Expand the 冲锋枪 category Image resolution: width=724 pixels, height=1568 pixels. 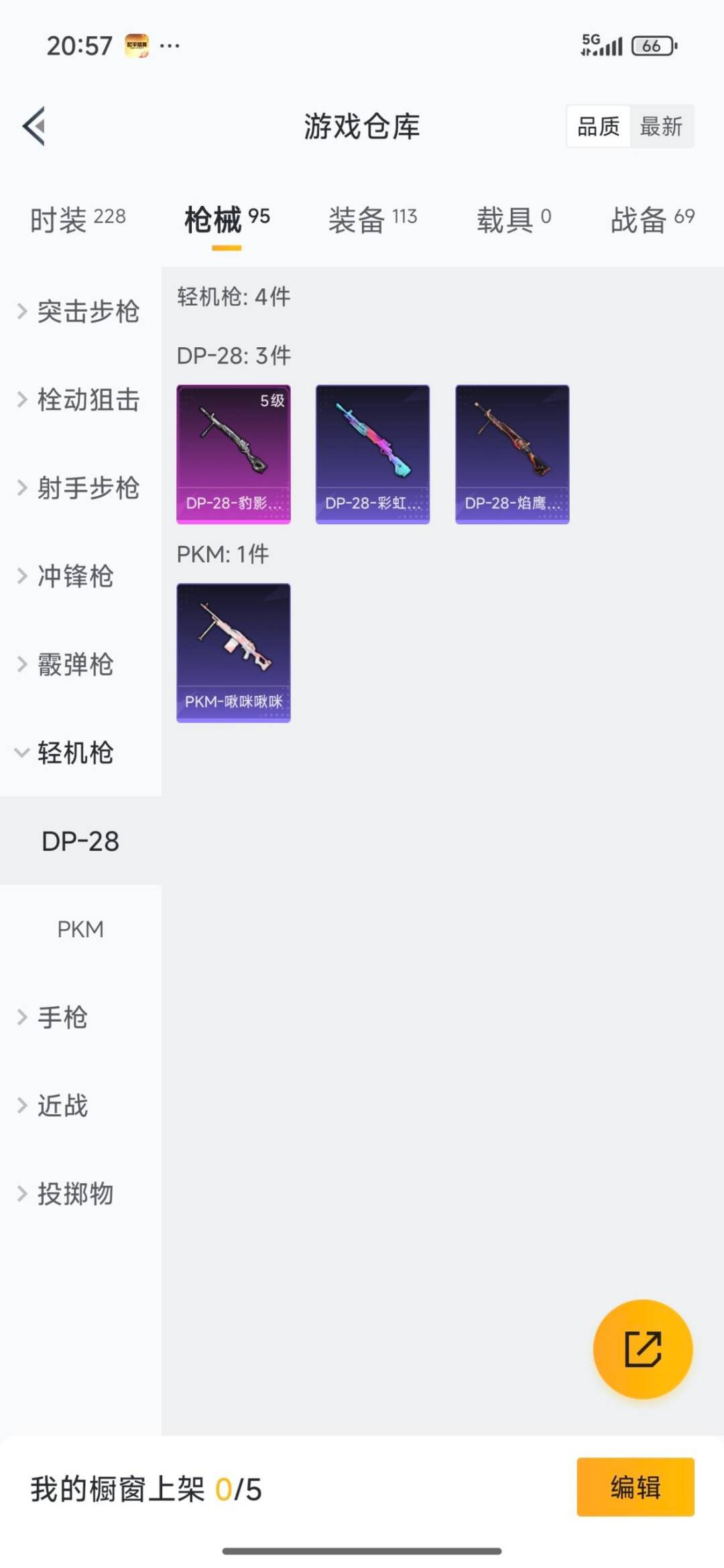74,577
